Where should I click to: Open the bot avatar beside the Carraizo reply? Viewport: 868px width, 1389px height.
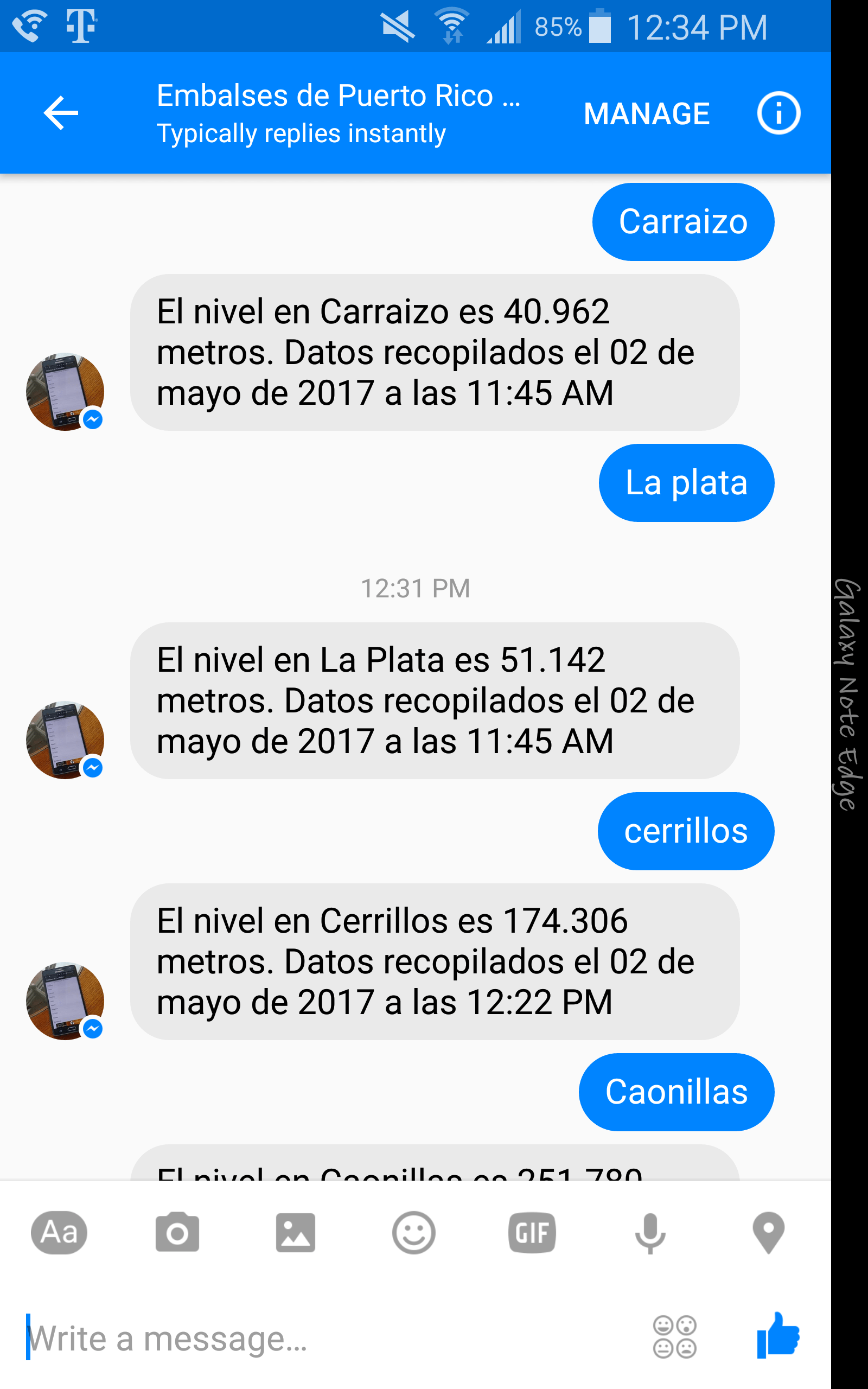coord(65,391)
